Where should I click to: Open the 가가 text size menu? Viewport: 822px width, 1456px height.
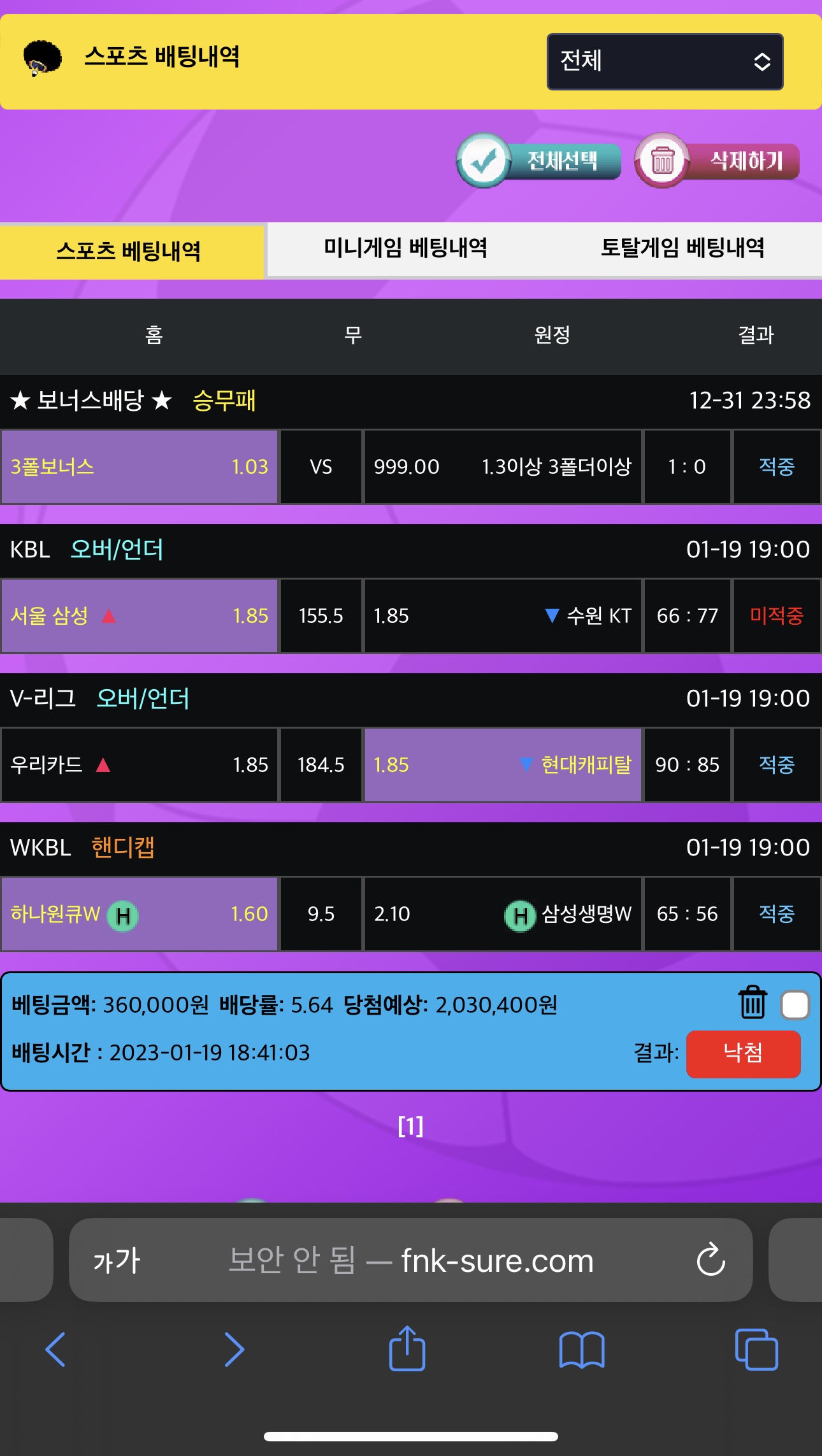pos(117,1260)
